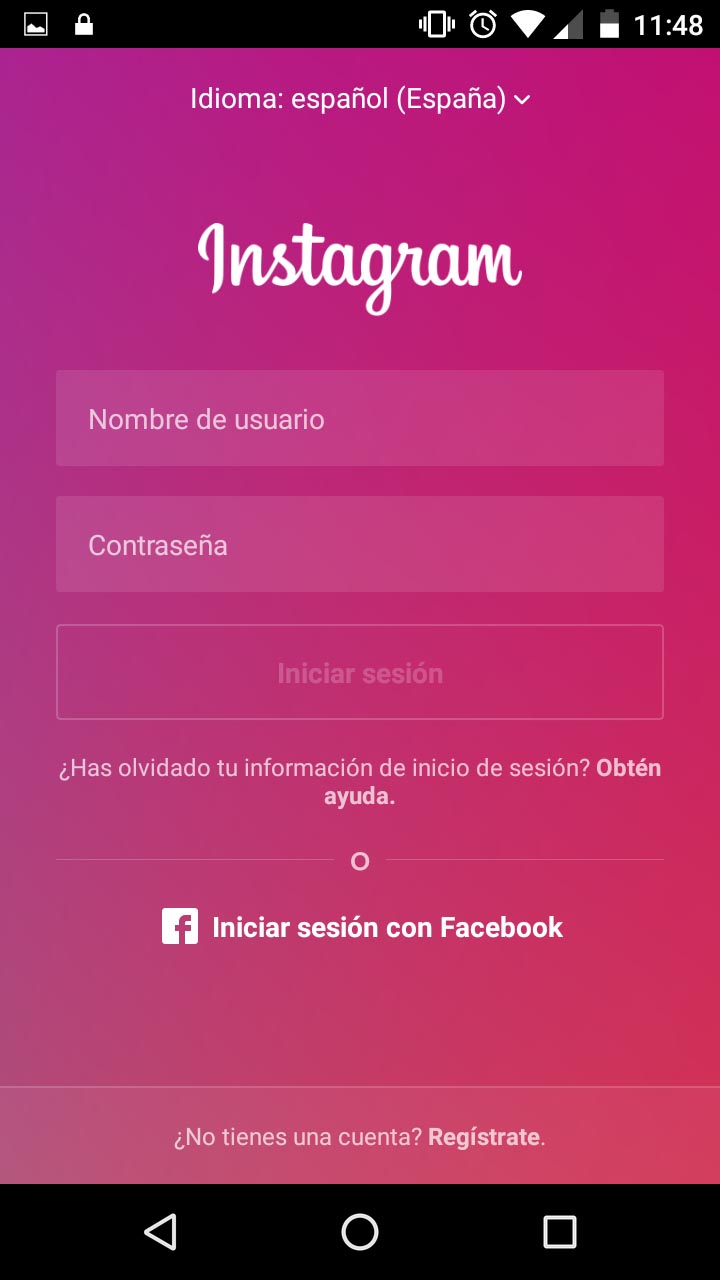Go back using the system back button
The image size is (720, 1280).
(160, 1232)
